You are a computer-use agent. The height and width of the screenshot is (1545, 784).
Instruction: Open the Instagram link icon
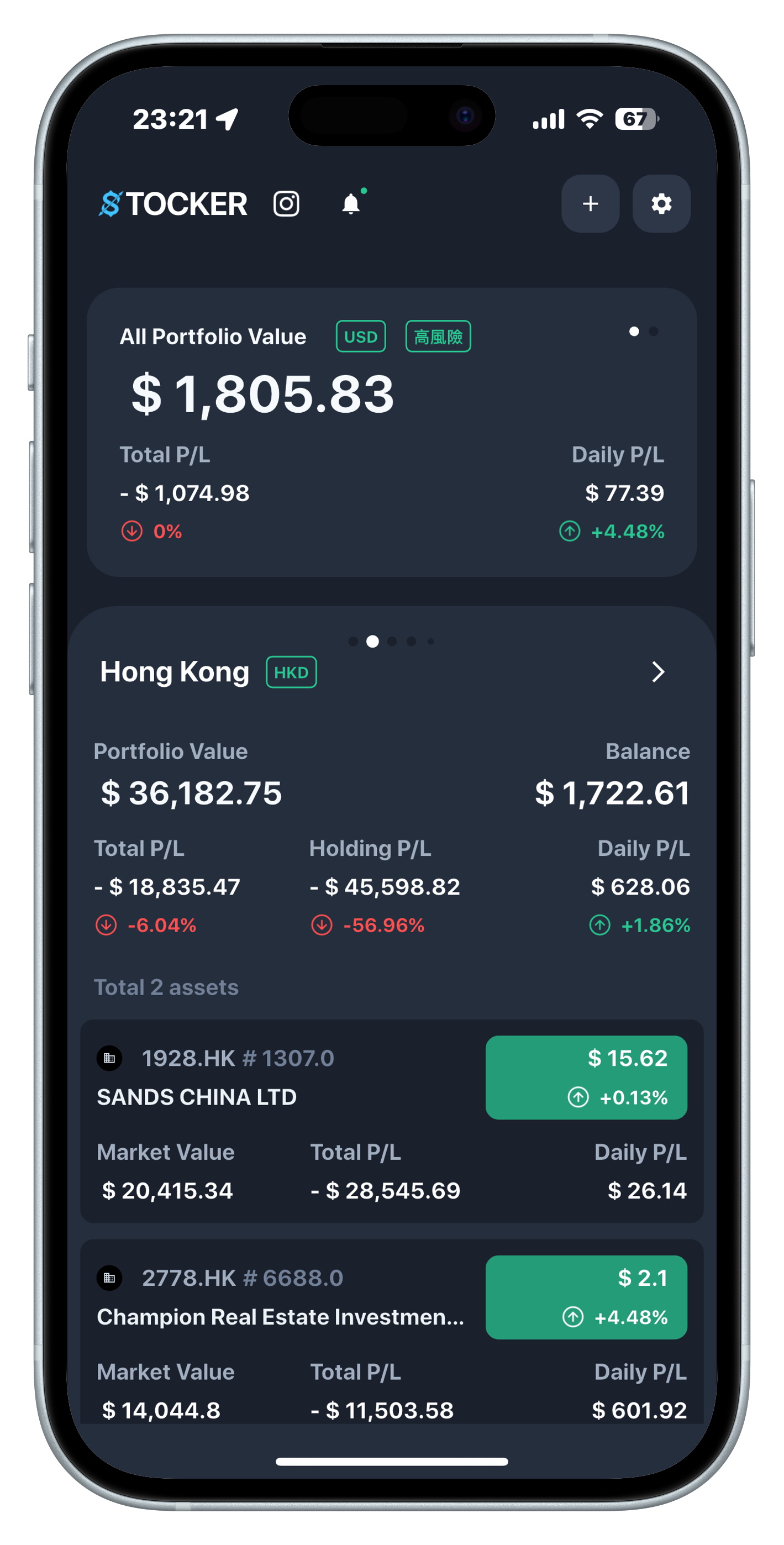click(286, 204)
